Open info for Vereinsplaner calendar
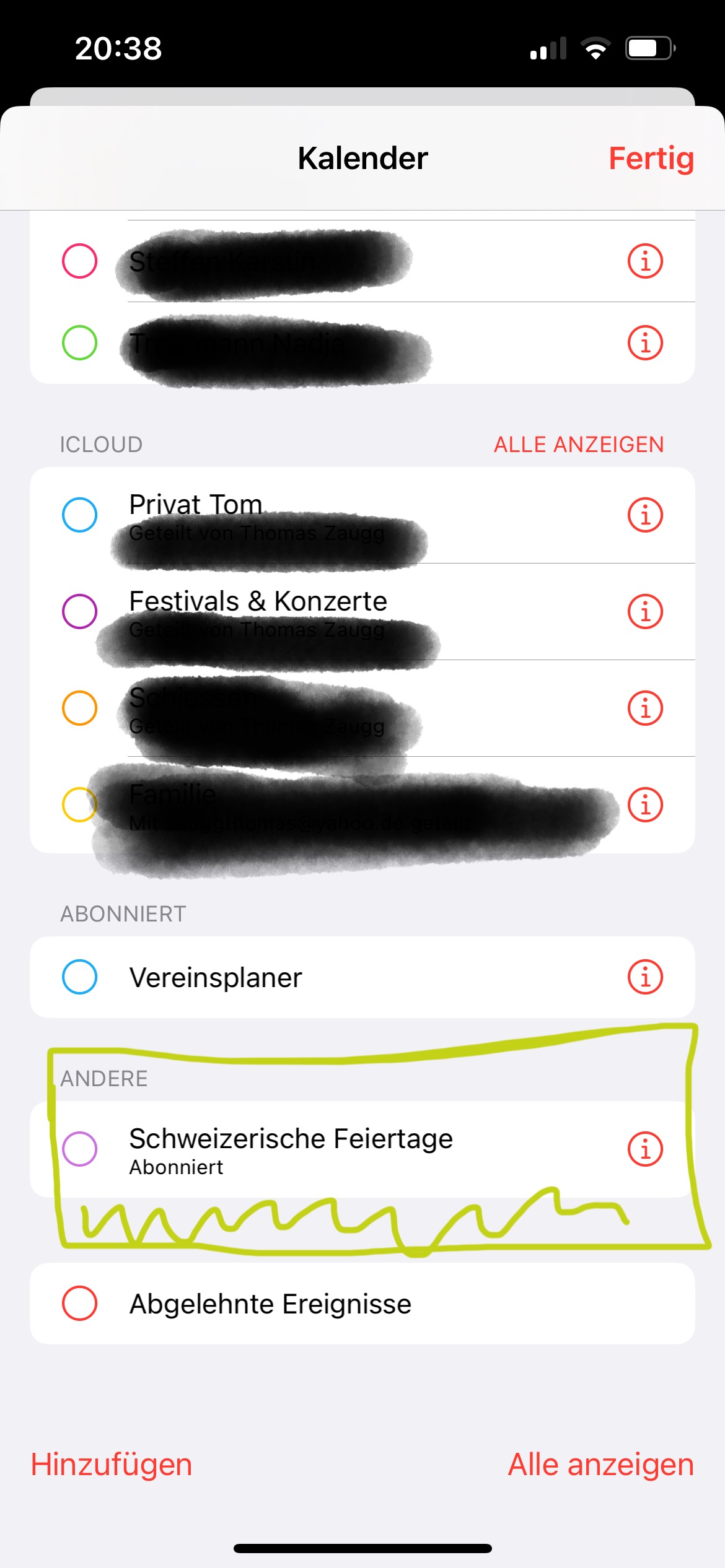This screenshot has width=725, height=1568. point(645,977)
